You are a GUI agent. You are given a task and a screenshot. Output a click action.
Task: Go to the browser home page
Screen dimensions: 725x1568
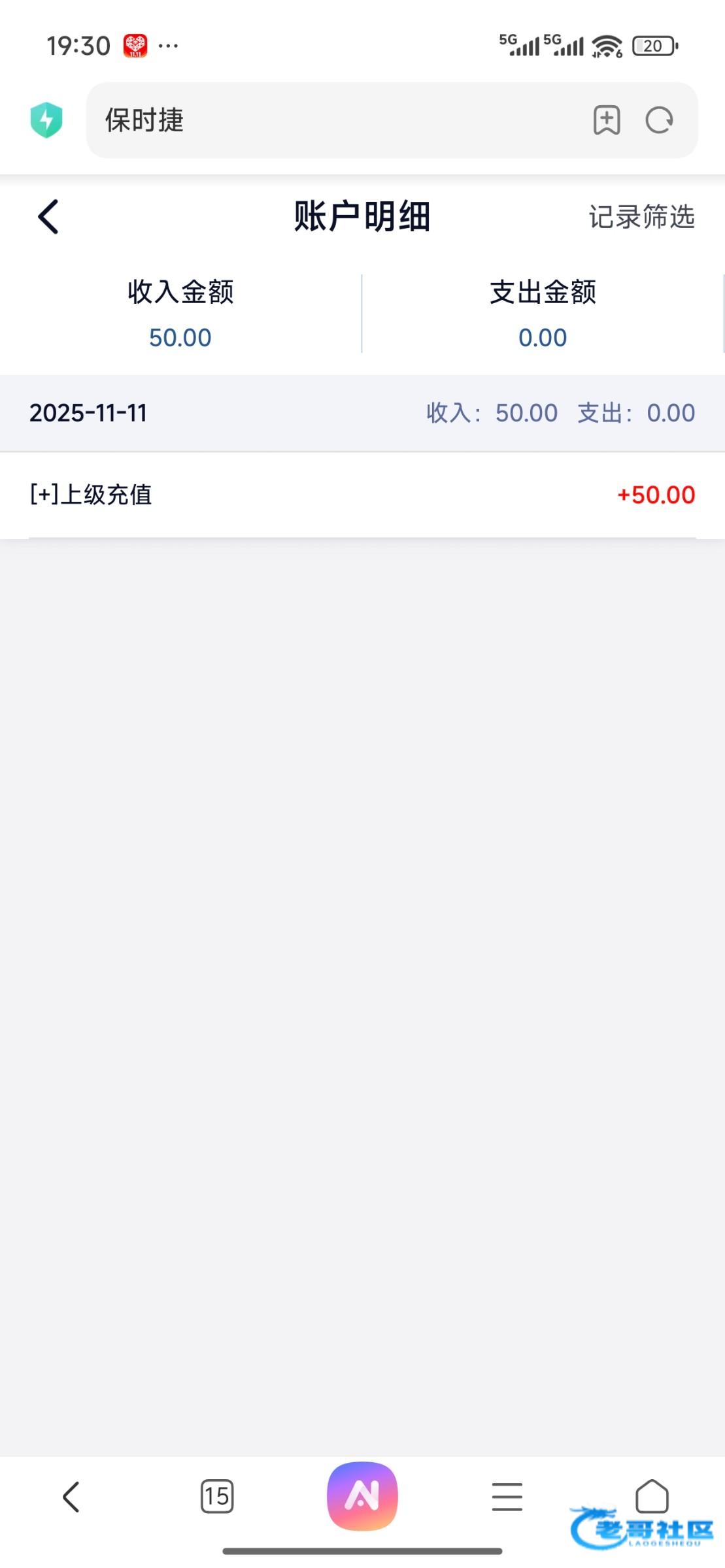click(652, 1495)
